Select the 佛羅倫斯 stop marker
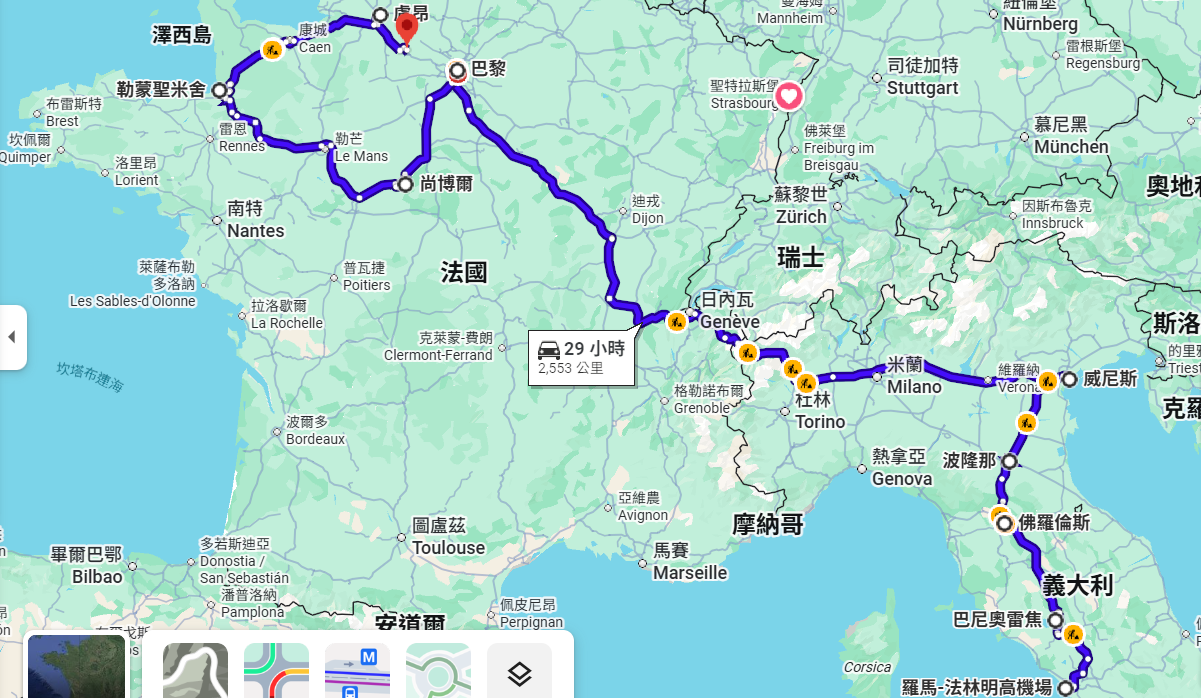 point(1004,523)
